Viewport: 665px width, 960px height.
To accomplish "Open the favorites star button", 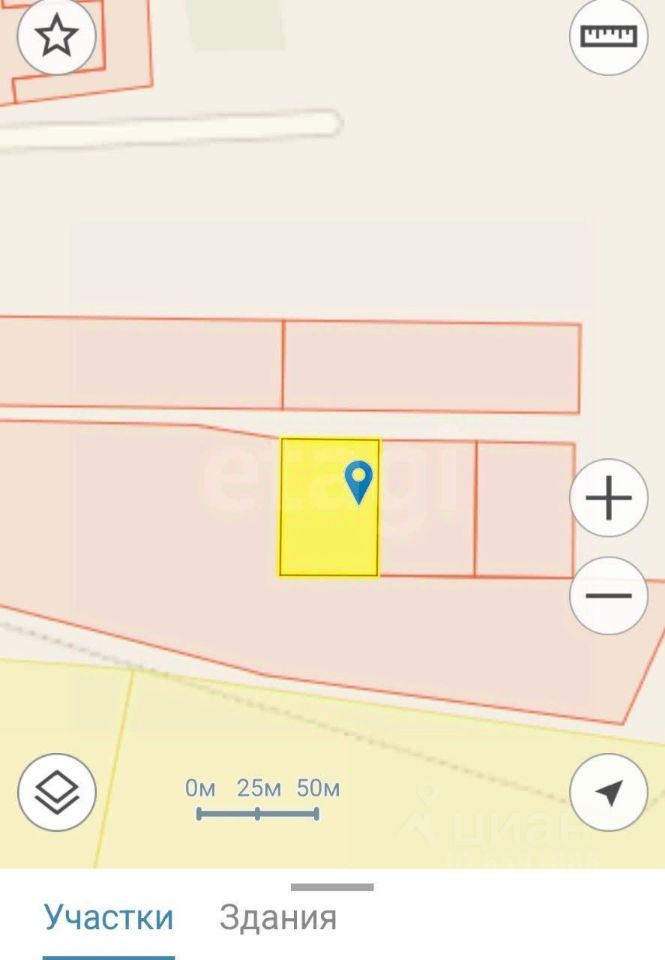I will pos(56,37).
